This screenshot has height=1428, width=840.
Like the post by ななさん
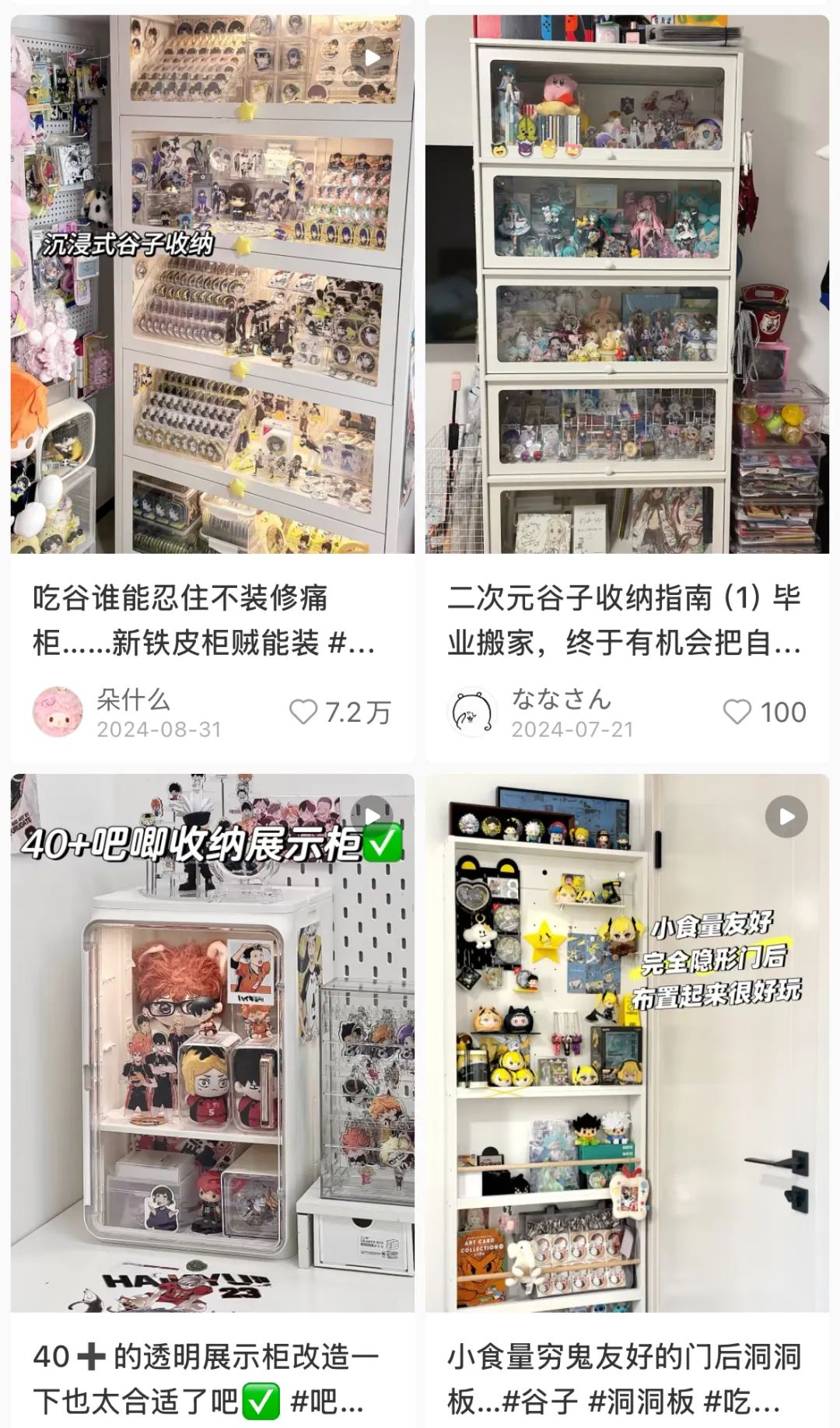(x=737, y=712)
